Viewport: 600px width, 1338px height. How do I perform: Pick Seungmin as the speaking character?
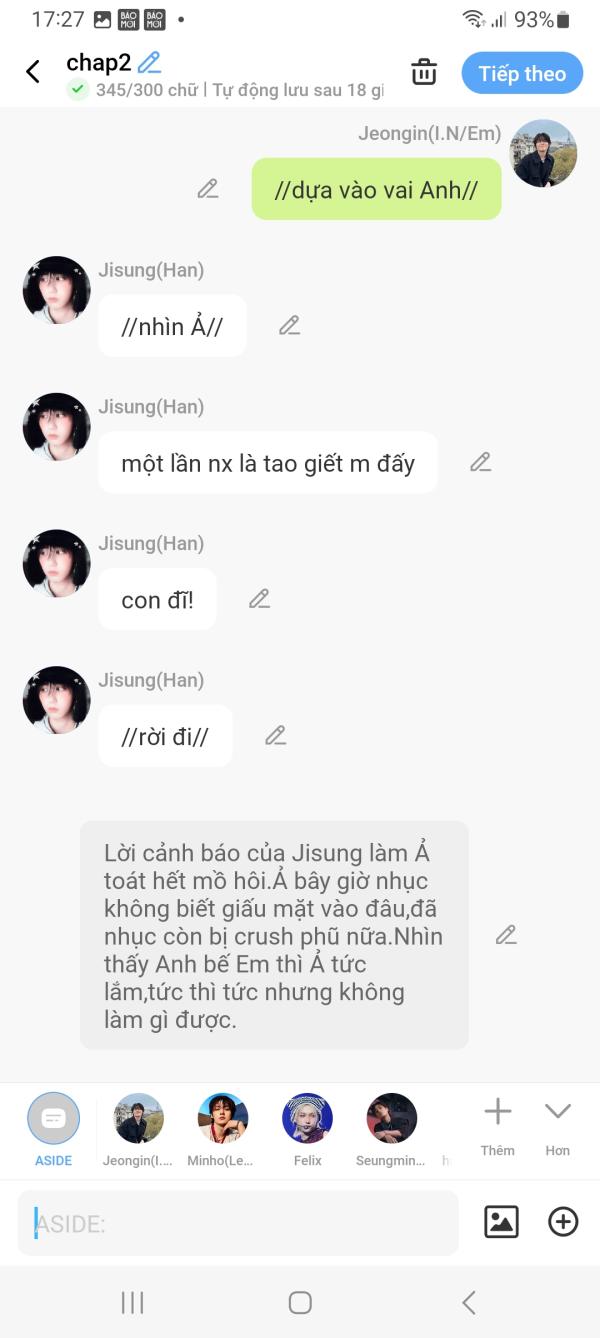point(391,1127)
